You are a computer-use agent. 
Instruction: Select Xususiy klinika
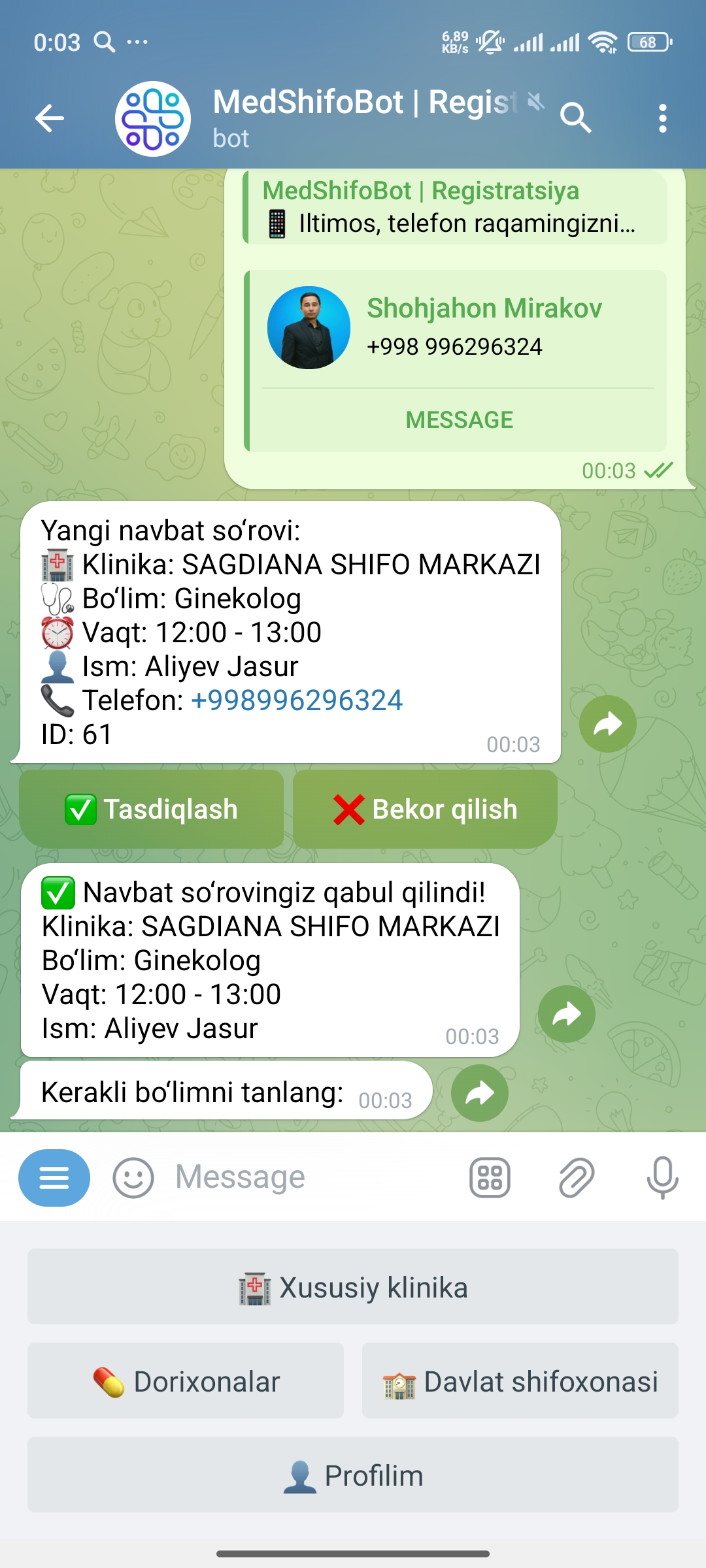click(x=353, y=1287)
